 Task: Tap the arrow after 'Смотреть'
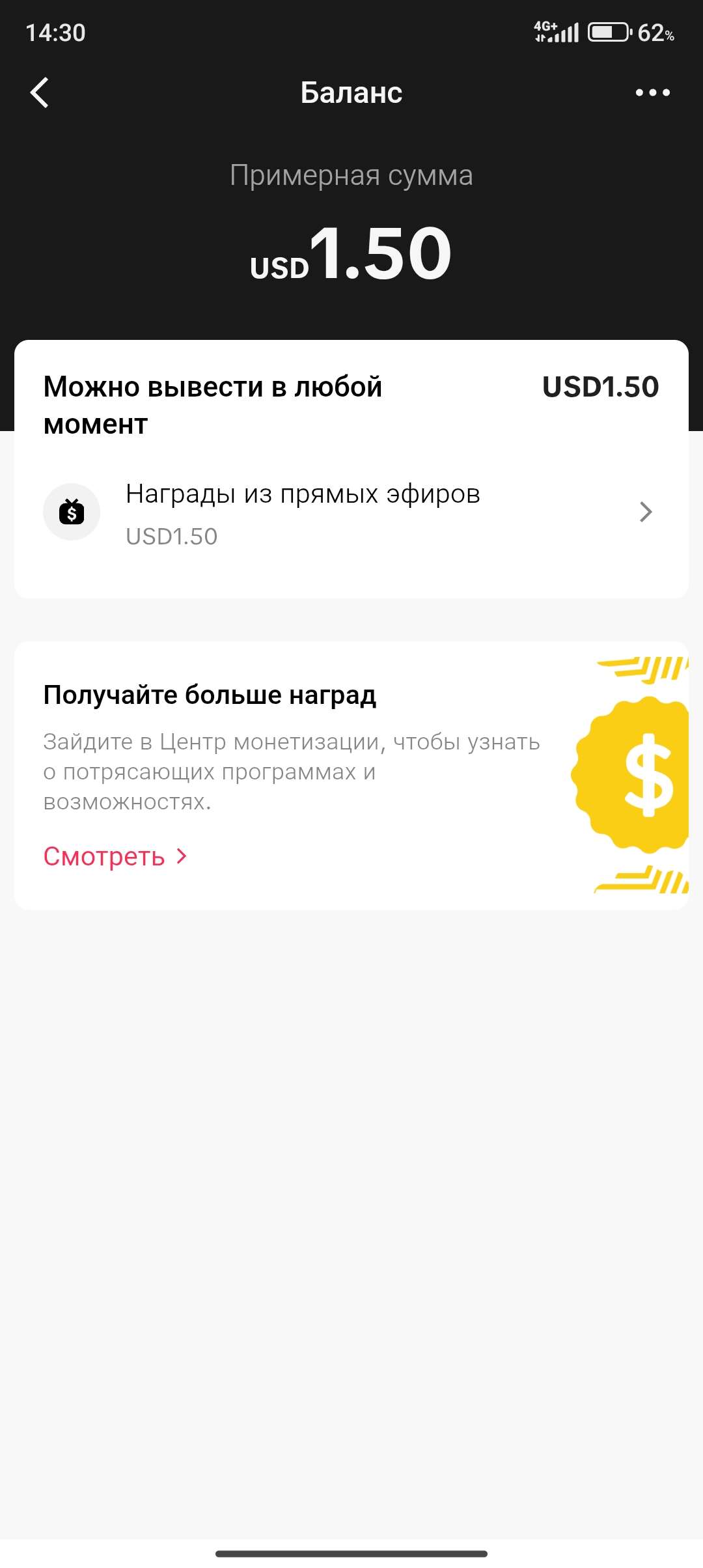tap(180, 857)
